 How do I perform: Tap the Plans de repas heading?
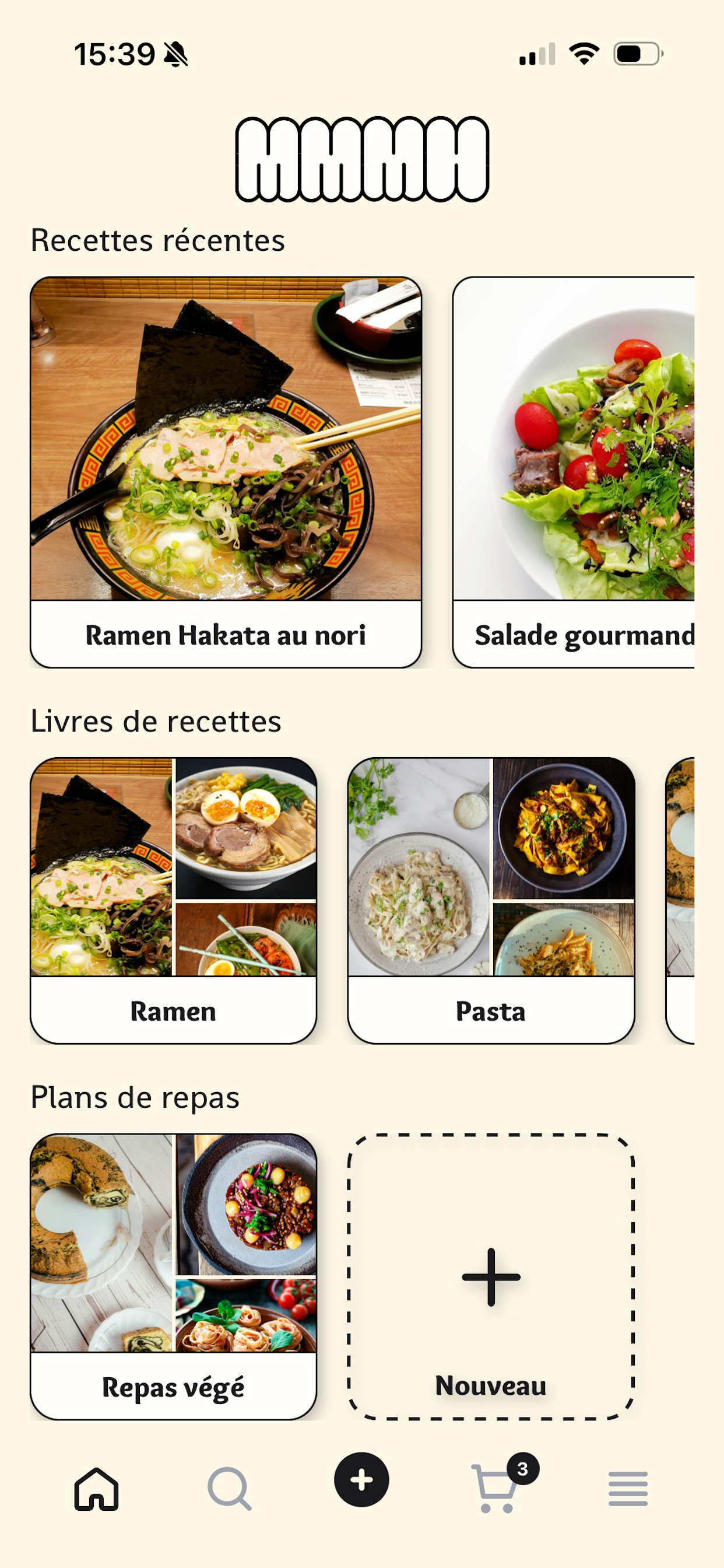point(136,1097)
